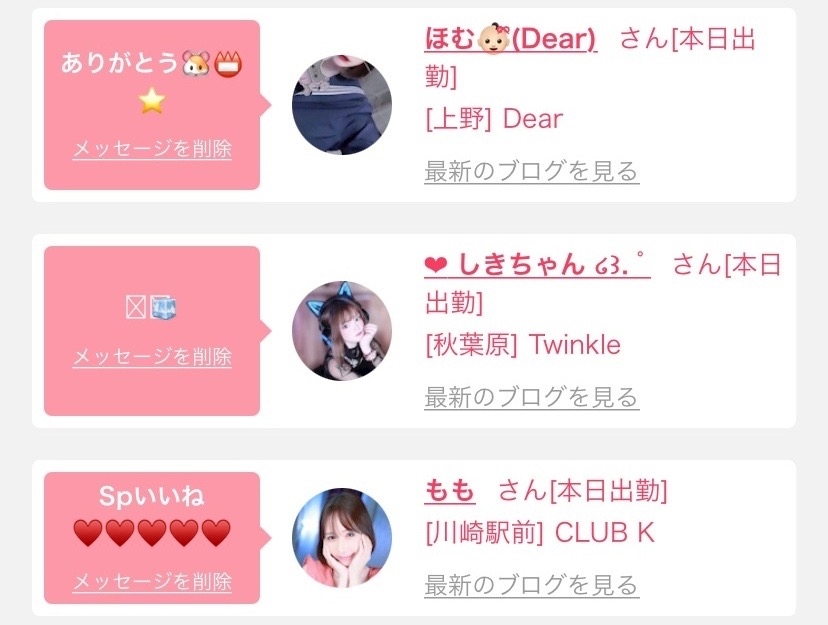View latest blog of ほむ (Dear)
Image resolution: width=828 pixels, height=625 pixels.
pyautogui.click(x=531, y=171)
